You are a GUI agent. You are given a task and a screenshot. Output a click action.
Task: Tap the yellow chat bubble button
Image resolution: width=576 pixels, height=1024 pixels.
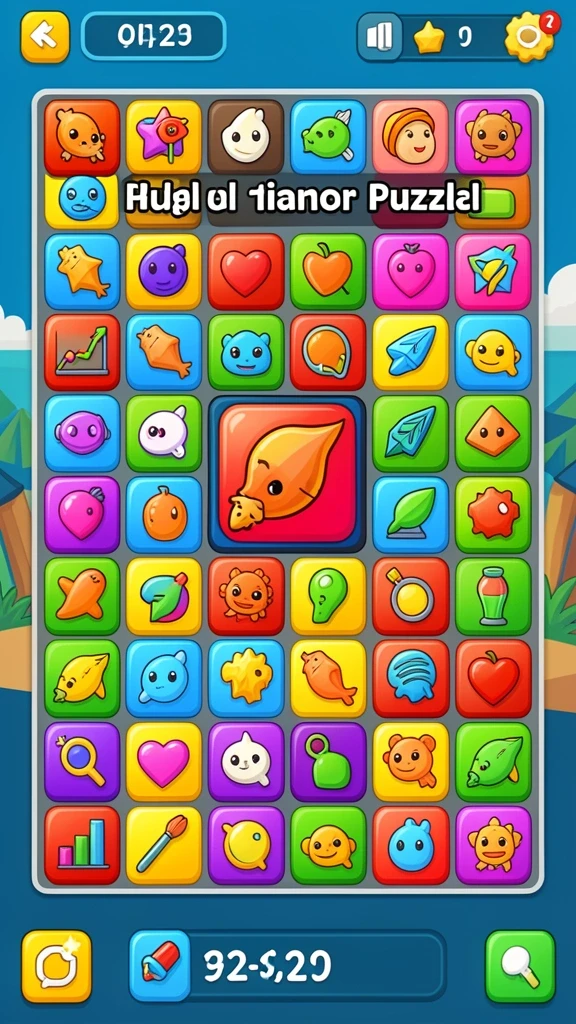click(x=56, y=966)
